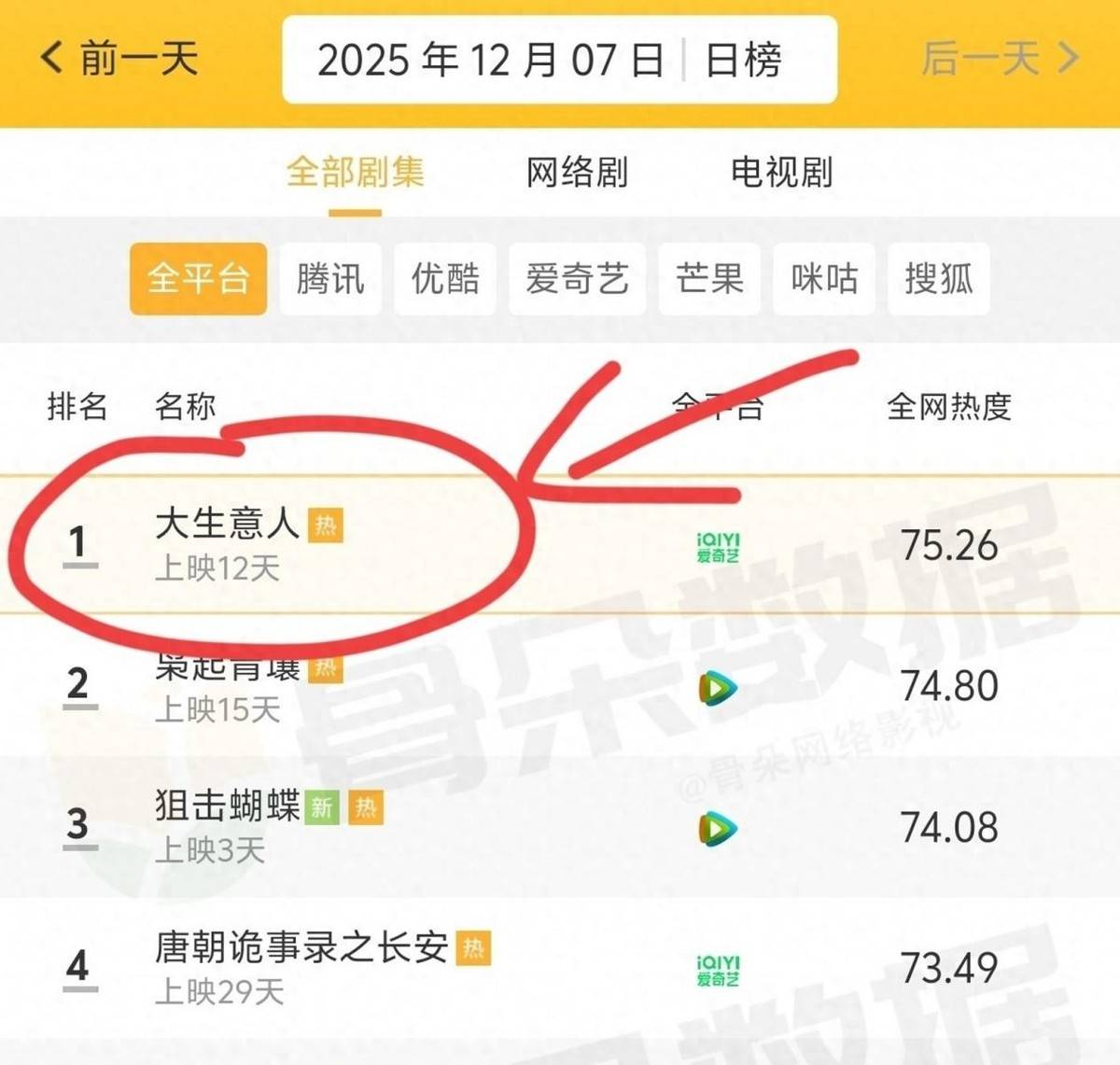The width and height of the screenshot is (1120, 1065).
Task: Open the 狙击蝴蝶 ranking entry
Action: [x=227, y=806]
